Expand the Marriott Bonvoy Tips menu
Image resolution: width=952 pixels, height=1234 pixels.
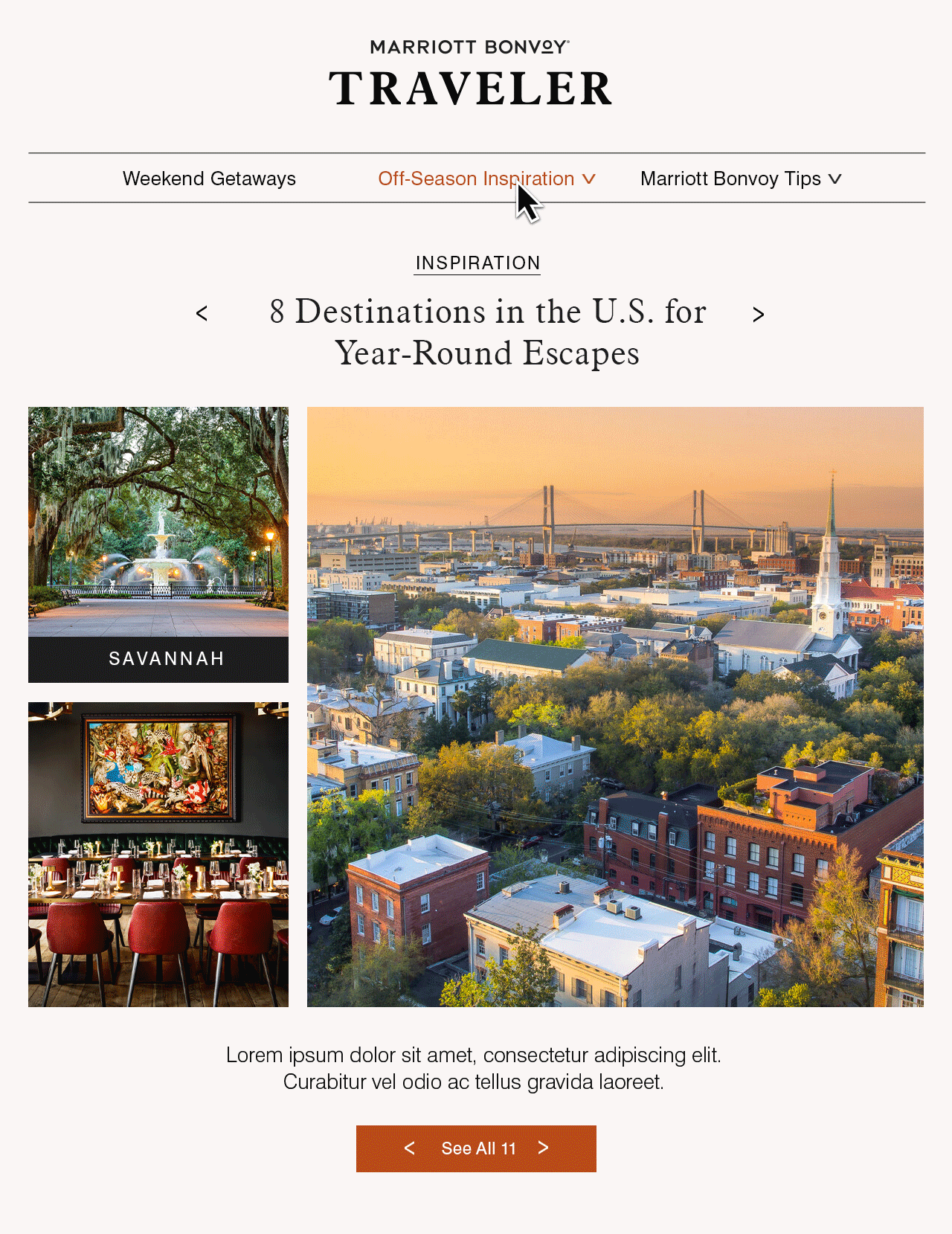point(740,179)
